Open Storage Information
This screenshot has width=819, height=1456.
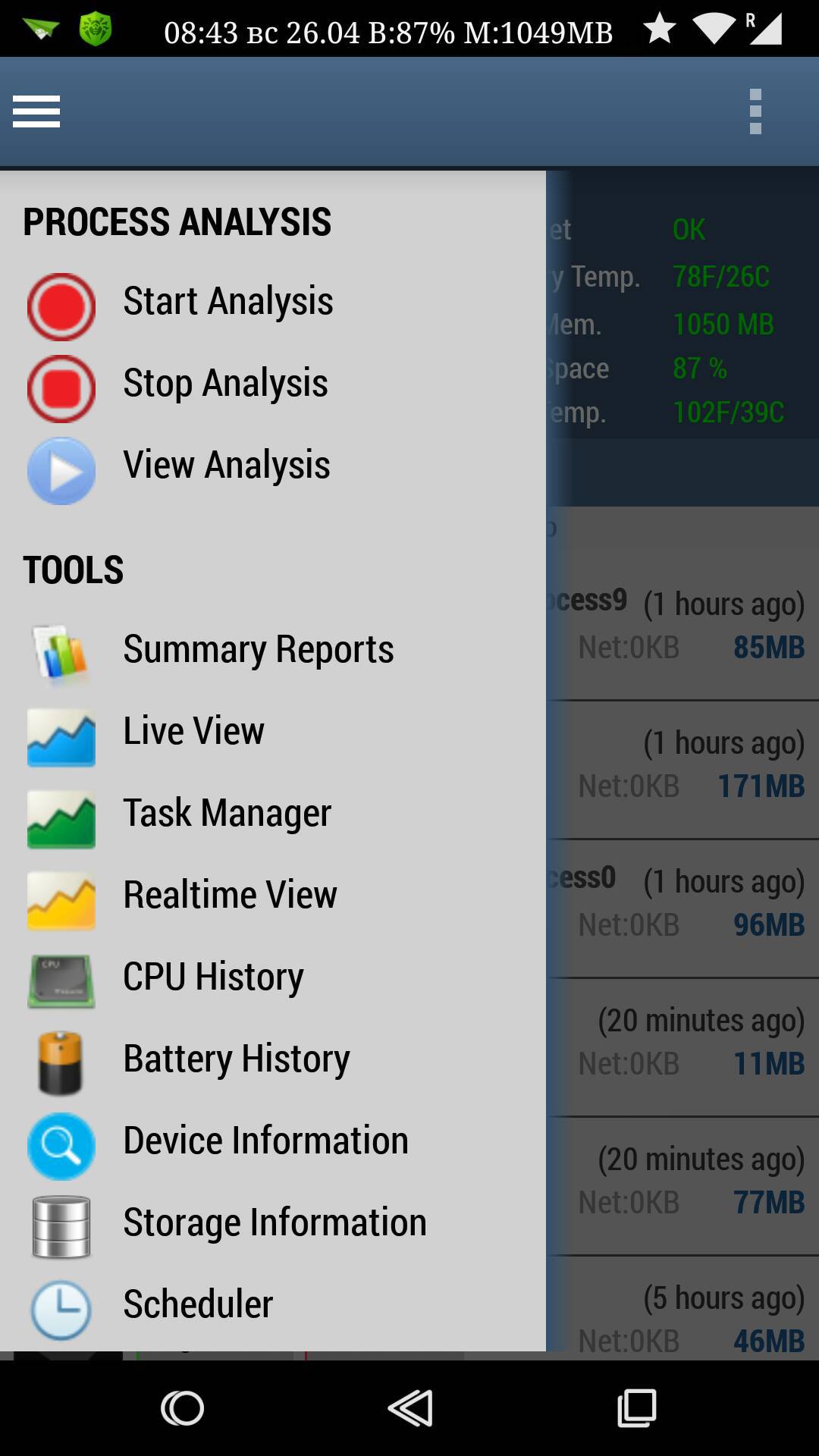click(x=273, y=1223)
